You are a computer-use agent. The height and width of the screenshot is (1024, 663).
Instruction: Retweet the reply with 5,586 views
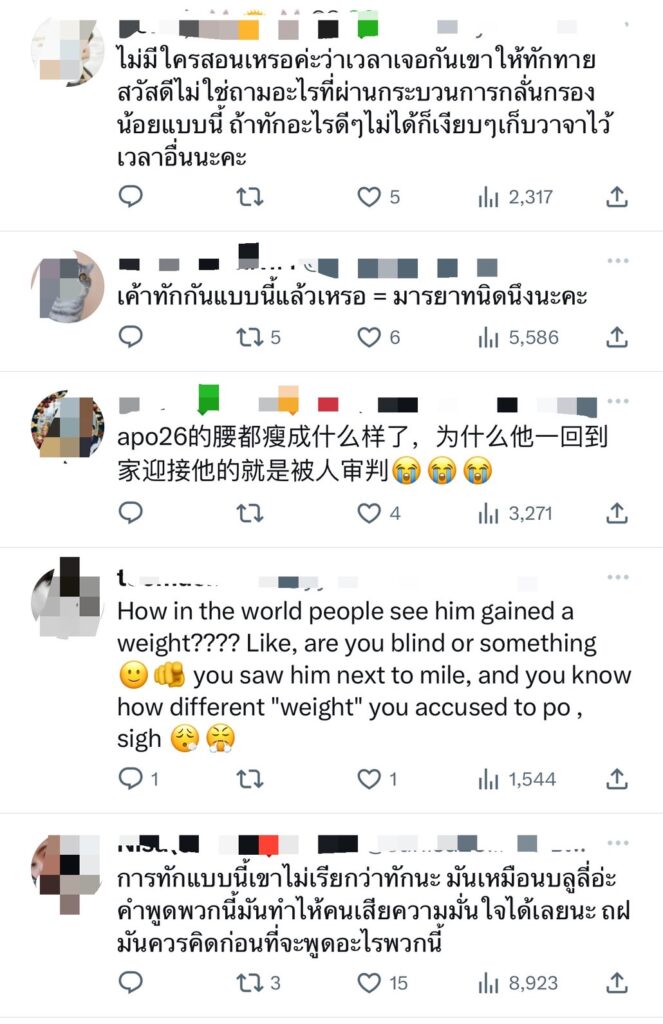[249, 338]
